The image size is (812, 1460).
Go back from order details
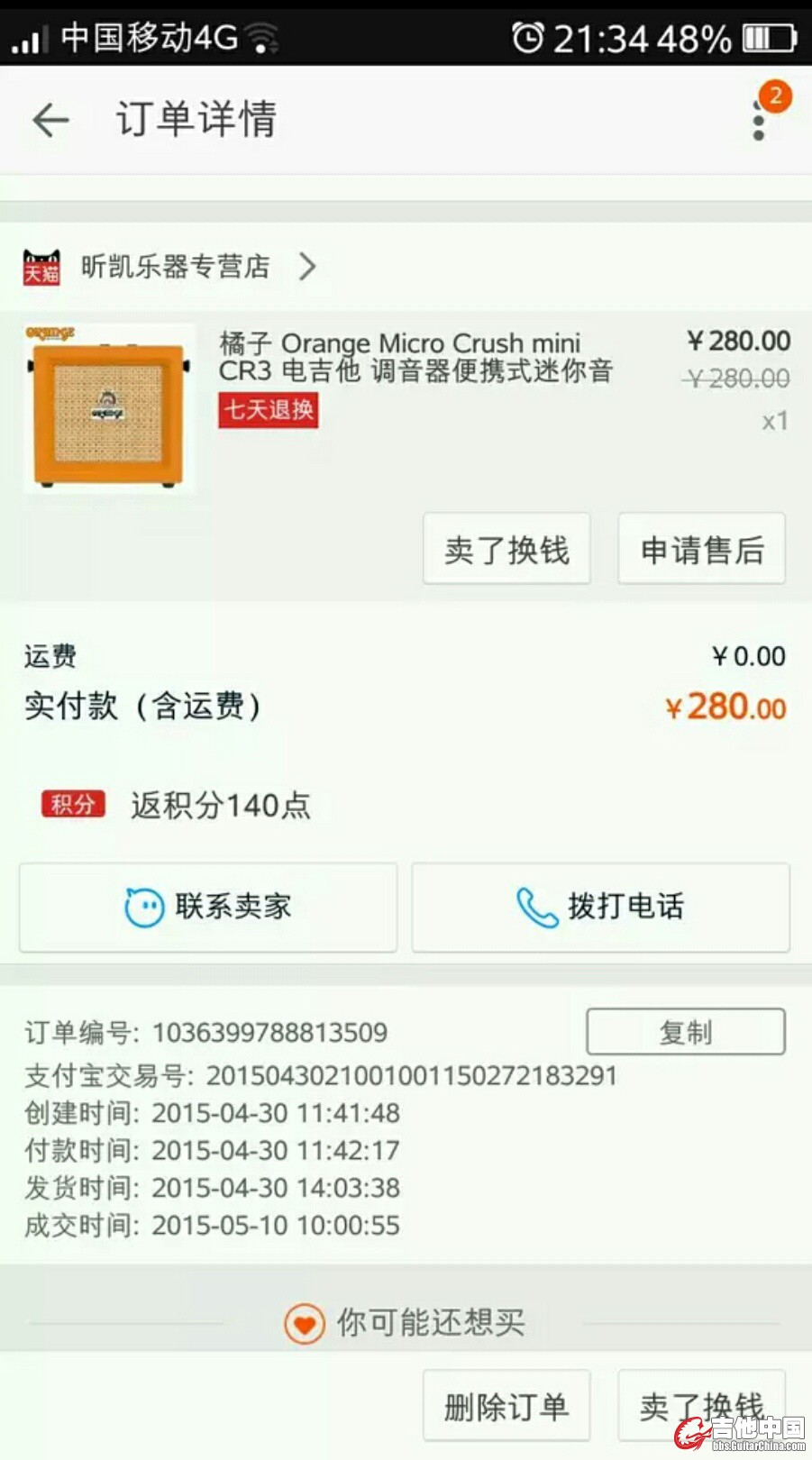[x=50, y=120]
